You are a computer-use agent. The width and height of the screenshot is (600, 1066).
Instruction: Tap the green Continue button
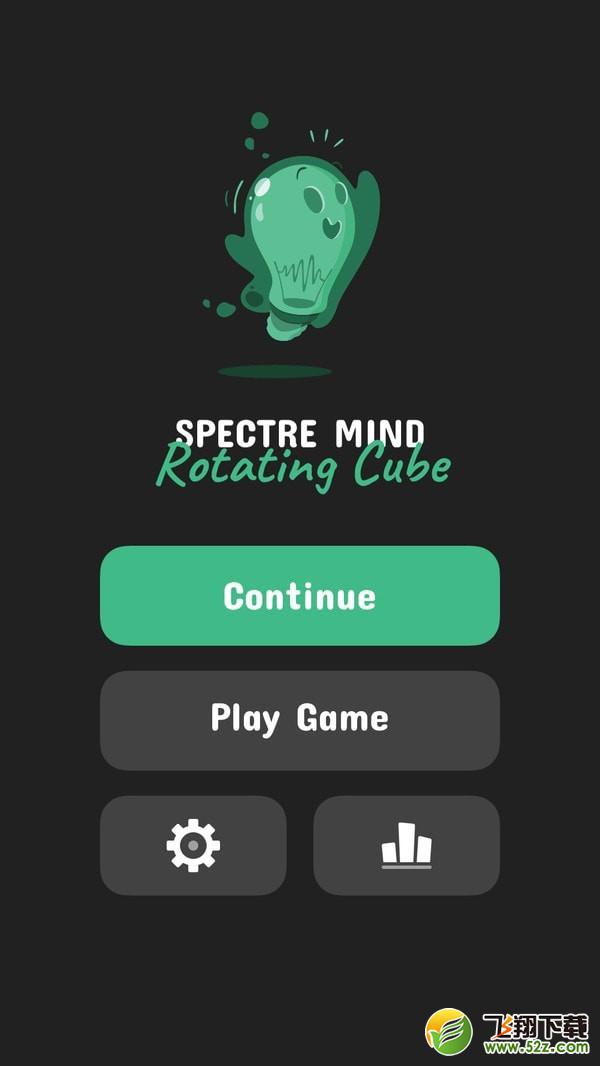(x=300, y=596)
